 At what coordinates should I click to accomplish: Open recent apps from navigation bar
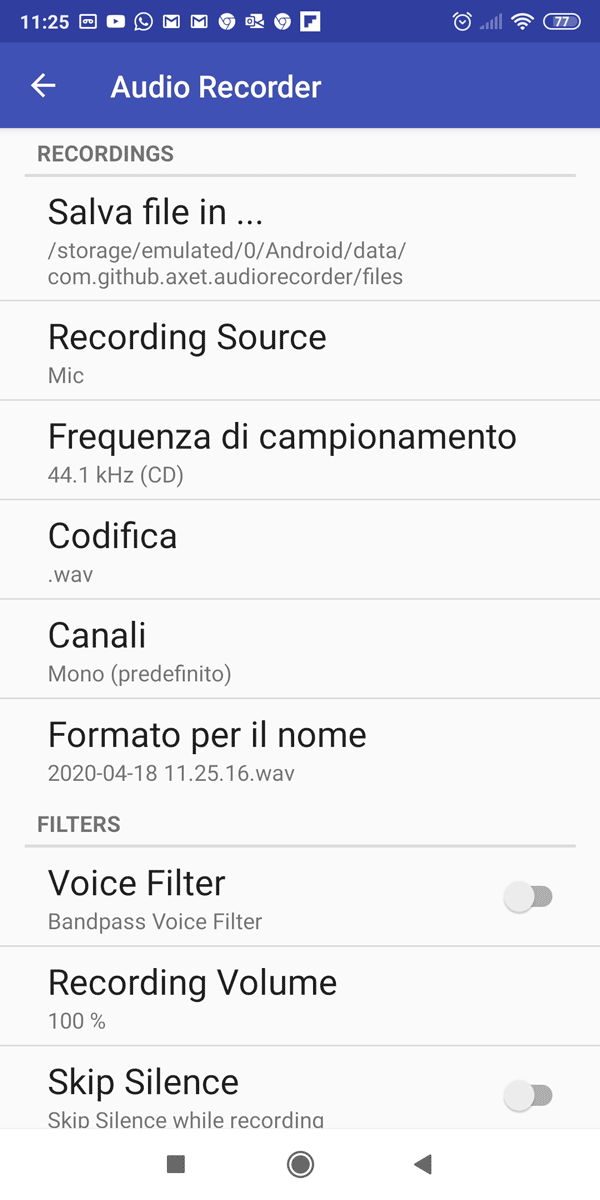[x=176, y=1163]
